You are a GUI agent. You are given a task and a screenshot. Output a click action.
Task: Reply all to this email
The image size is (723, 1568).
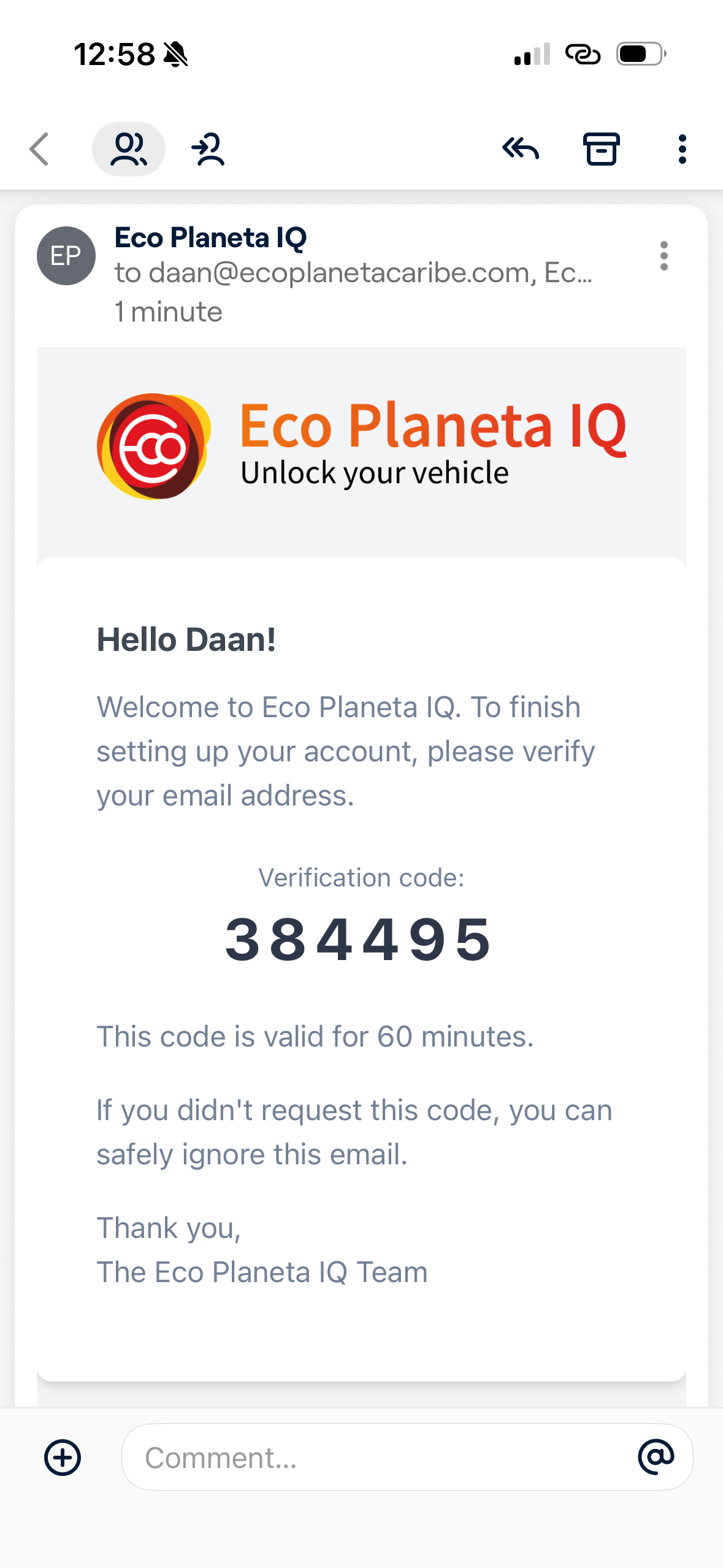(520, 149)
